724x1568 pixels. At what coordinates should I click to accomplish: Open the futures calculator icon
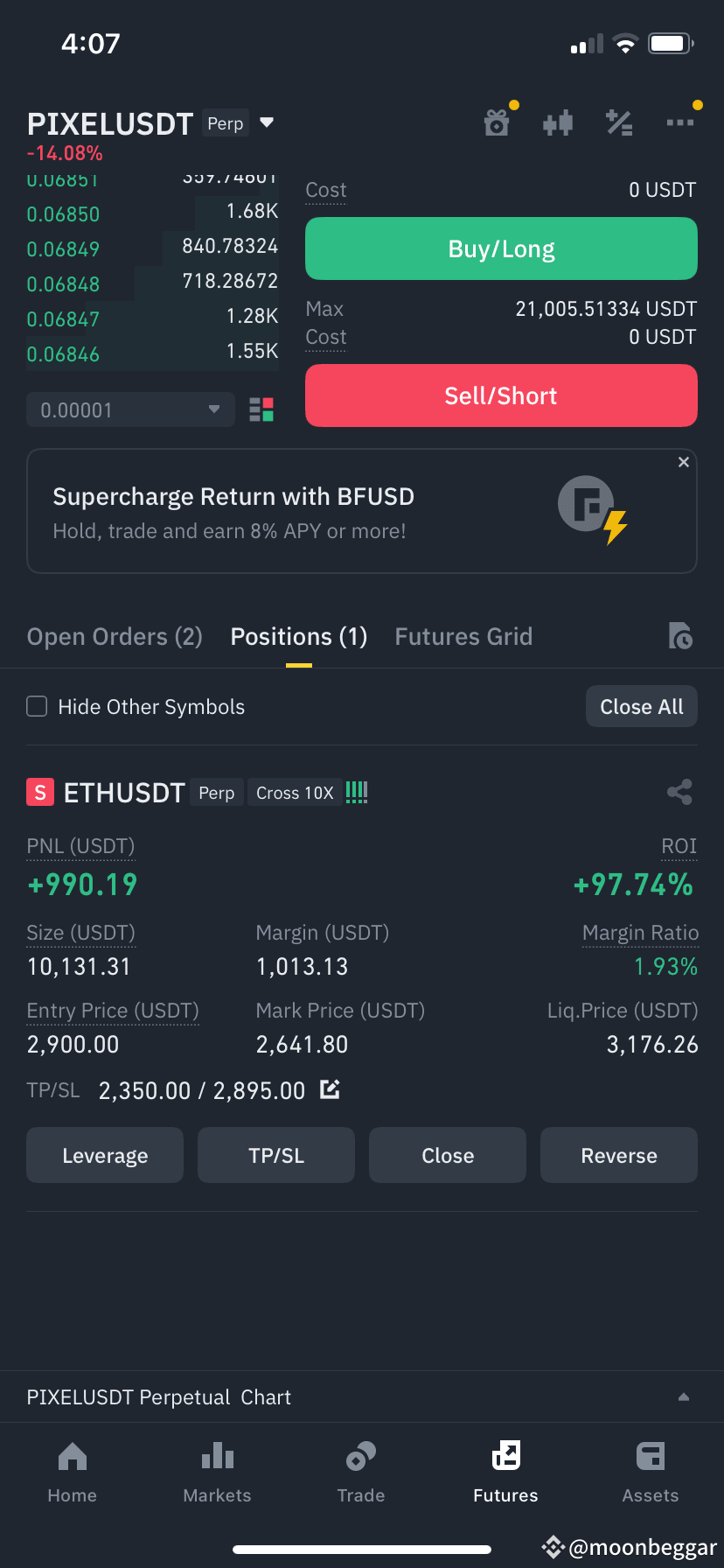tap(620, 122)
